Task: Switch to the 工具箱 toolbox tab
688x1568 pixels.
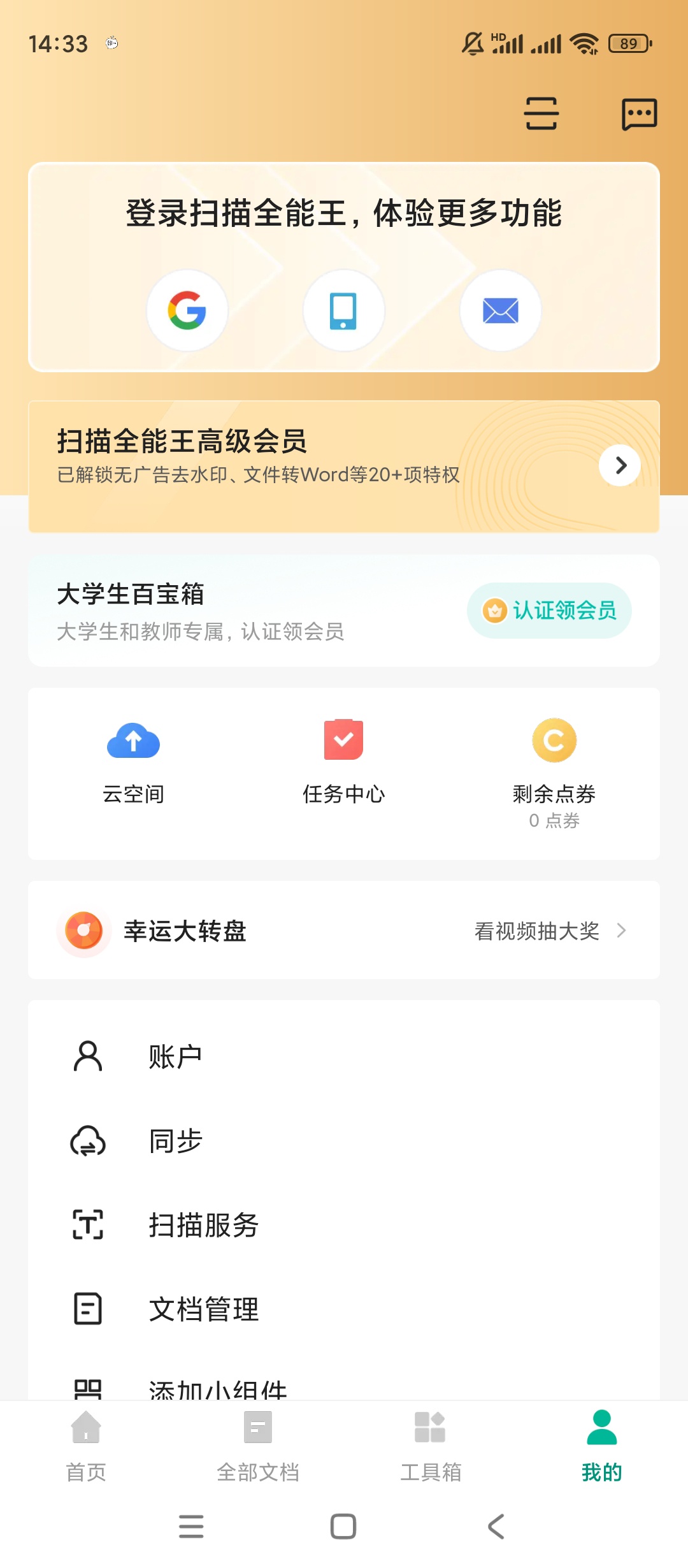Action: pos(430,1446)
